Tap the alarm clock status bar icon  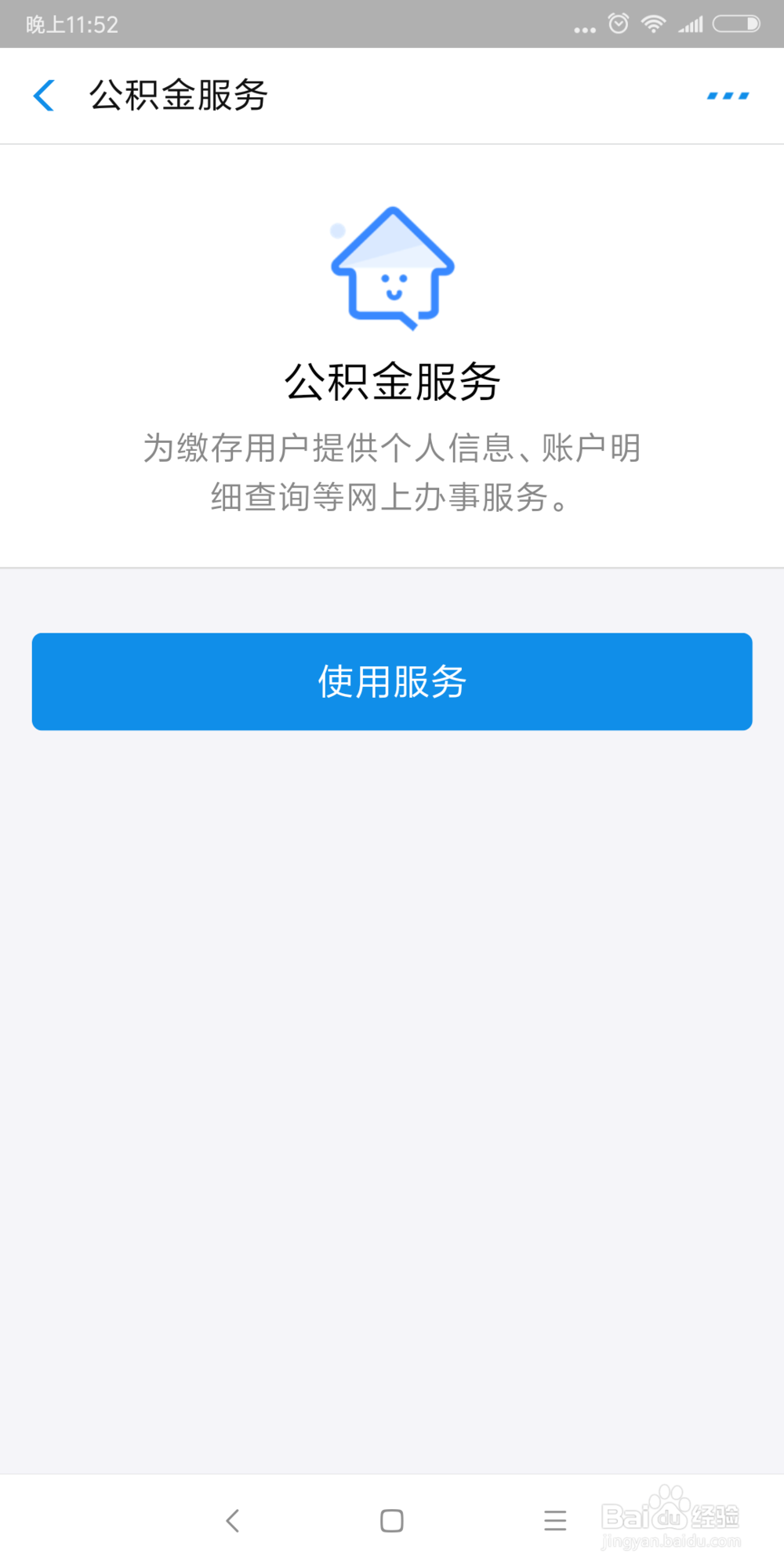point(618,24)
